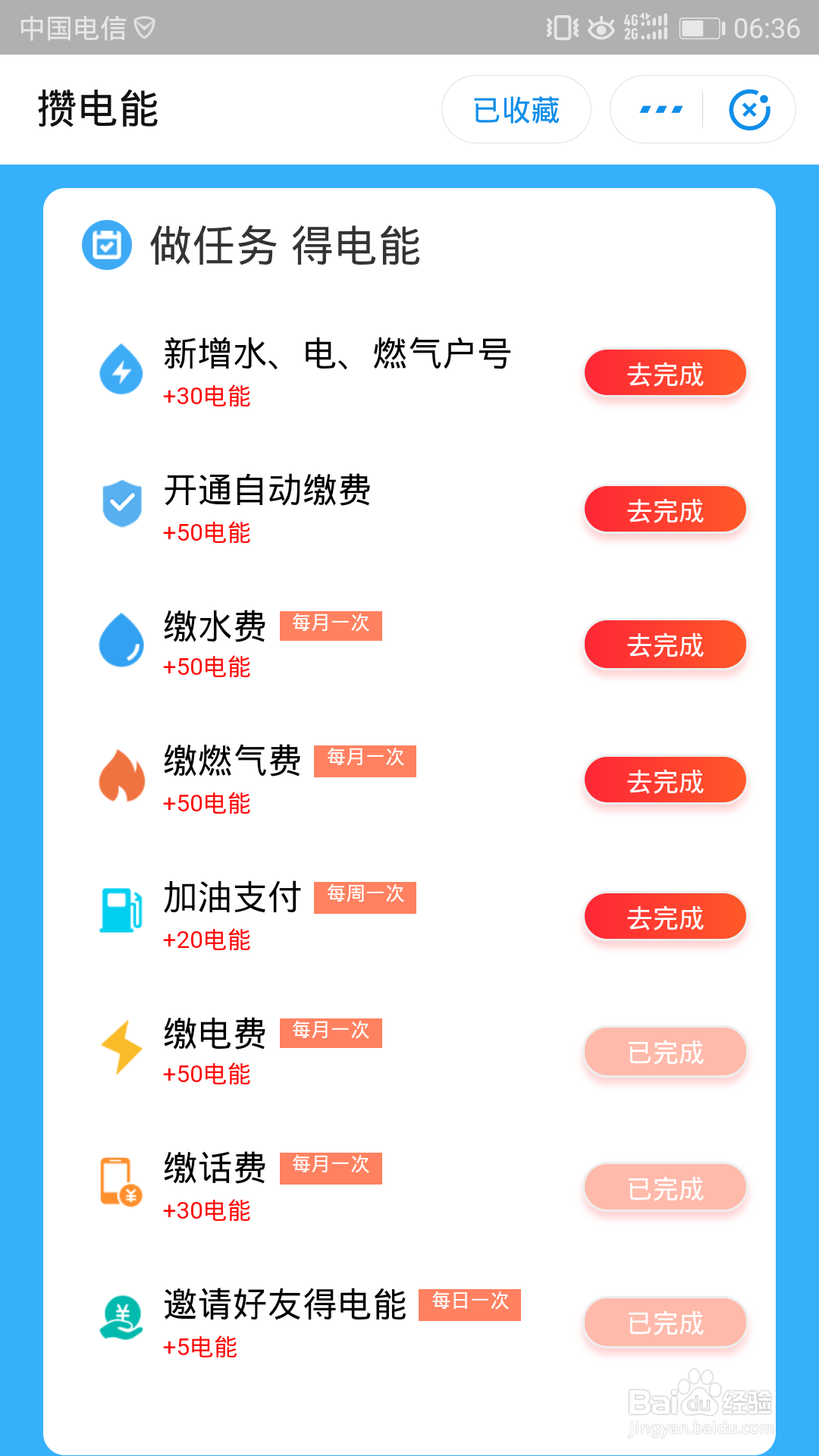Tap 已完成 beside 缴话费

pyautogui.click(x=665, y=1188)
